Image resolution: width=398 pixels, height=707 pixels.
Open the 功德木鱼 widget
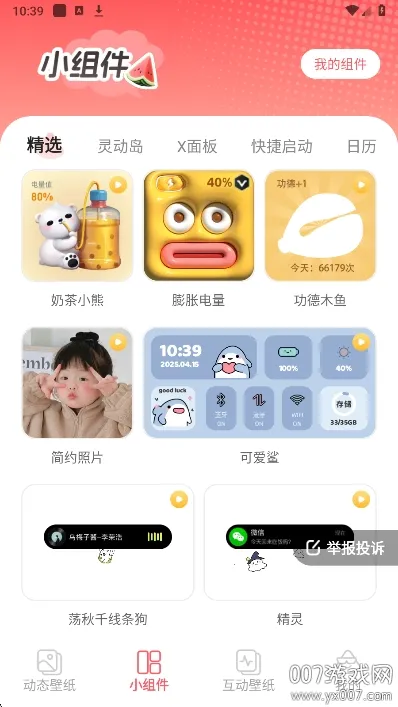[320, 225]
